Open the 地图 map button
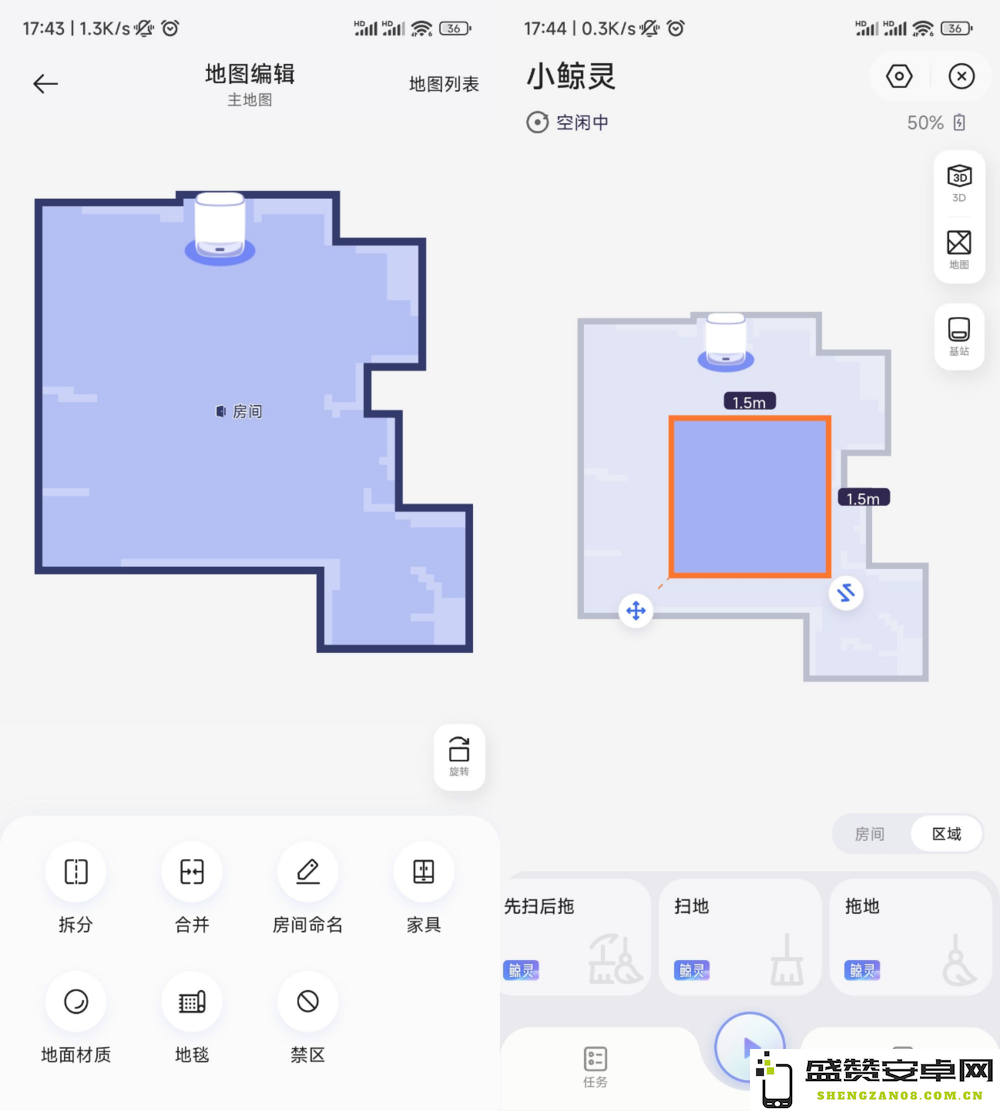This screenshot has width=1000, height=1111. (x=959, y=248)
